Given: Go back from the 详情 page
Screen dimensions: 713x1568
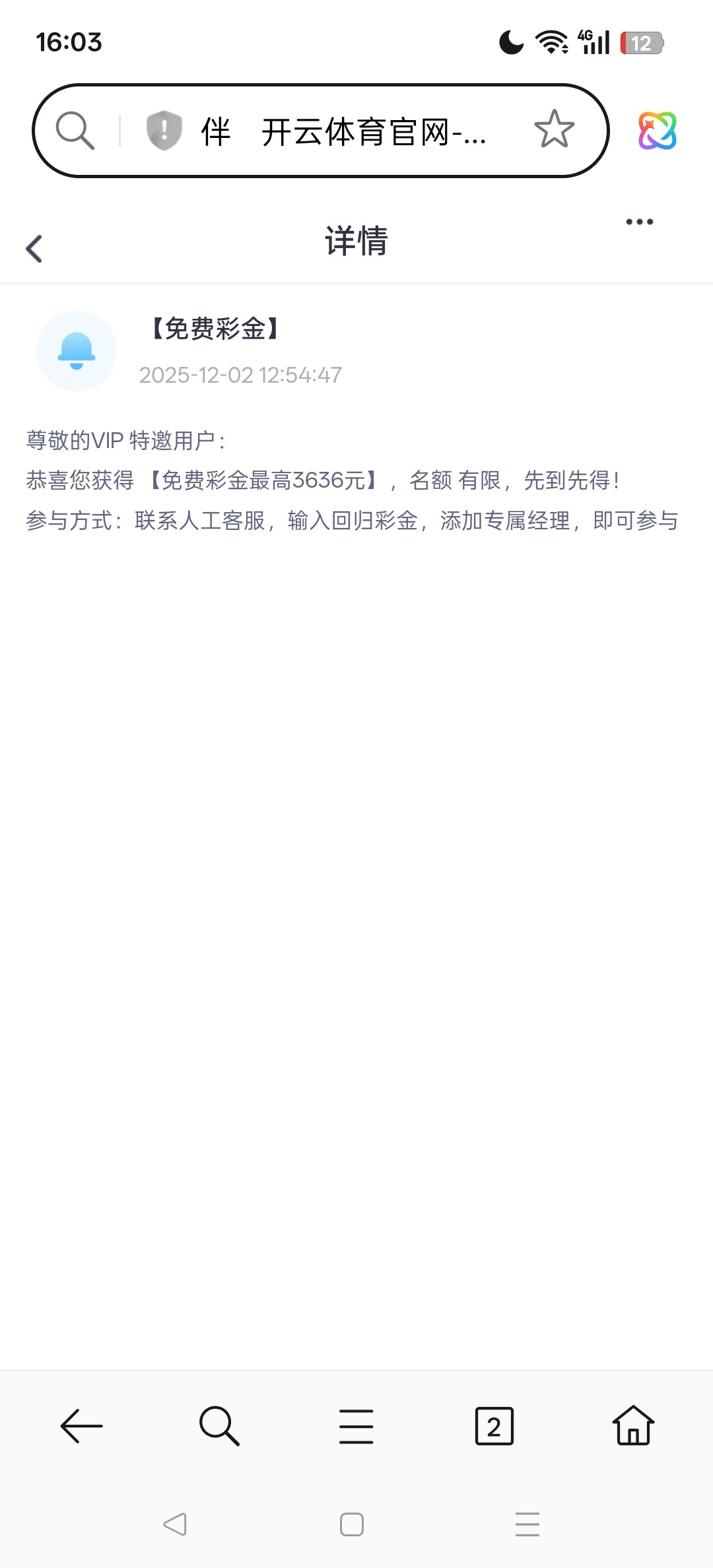Looking at the screenshot, I should click(34, 249).
